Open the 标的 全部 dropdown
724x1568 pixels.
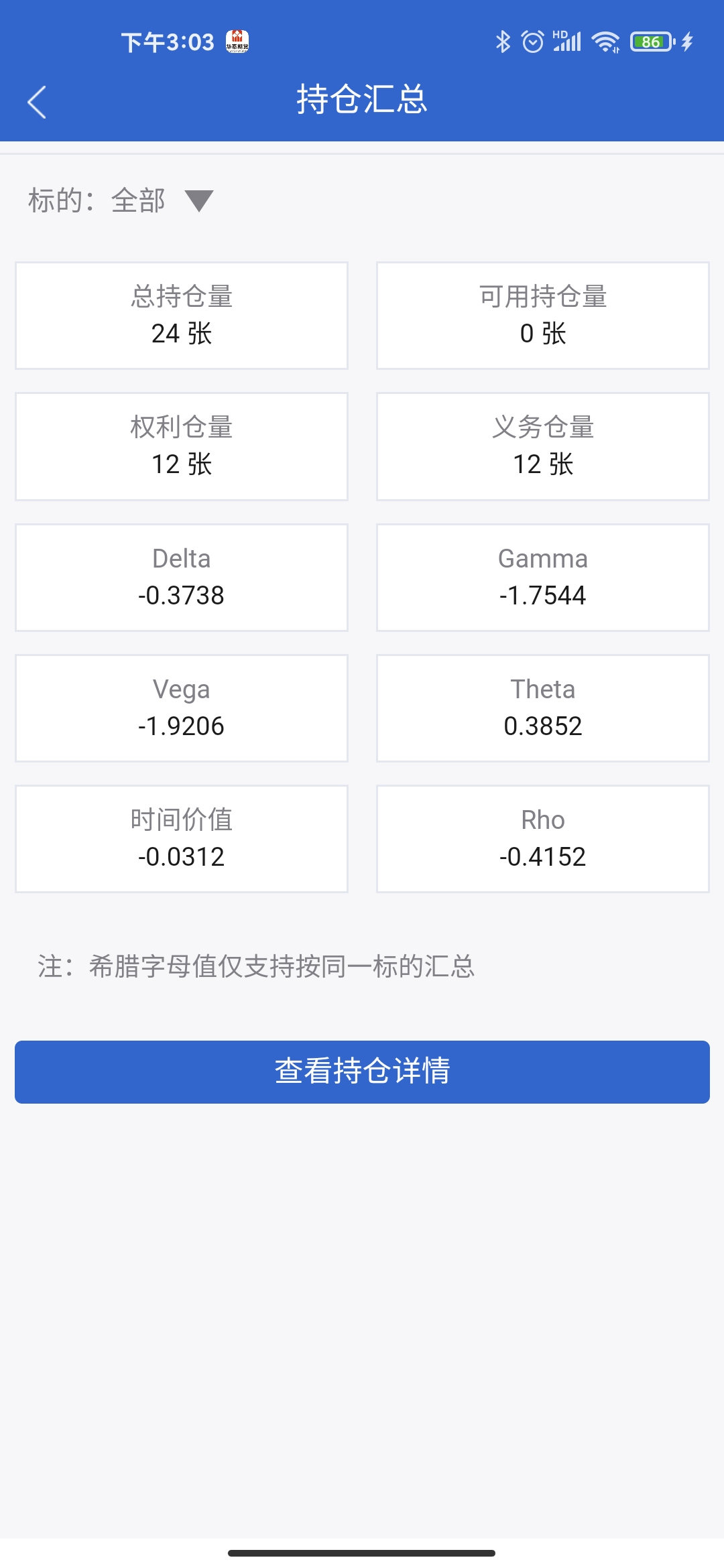(x=198, y=200)
